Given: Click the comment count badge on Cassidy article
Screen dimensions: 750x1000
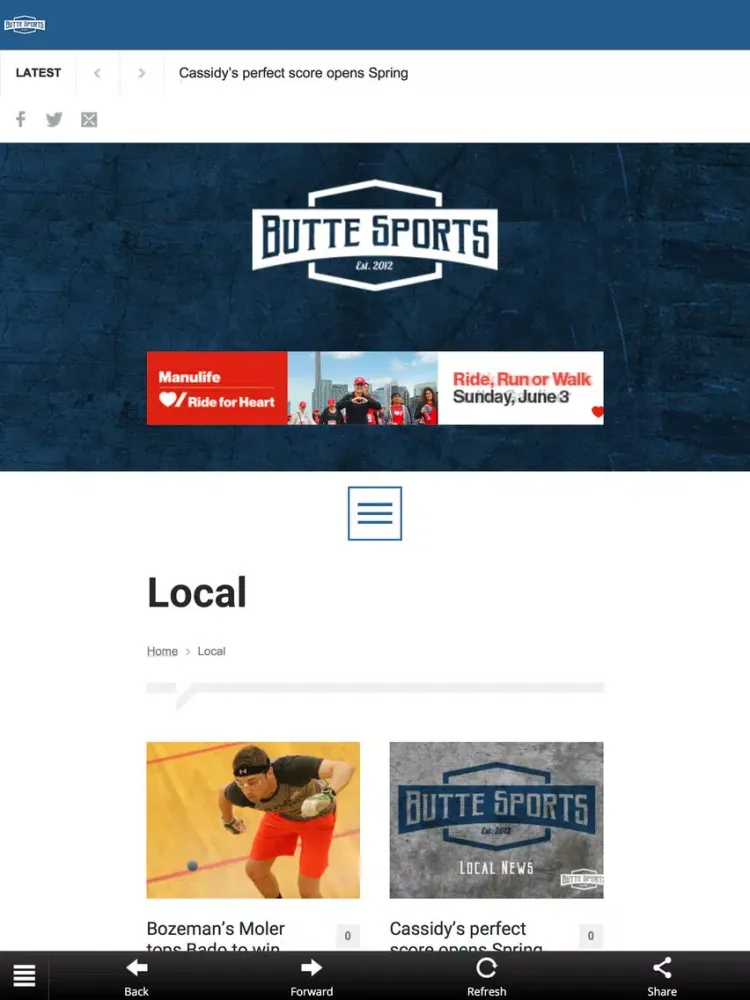Looking at the screenshot, I should pos(590,936).
